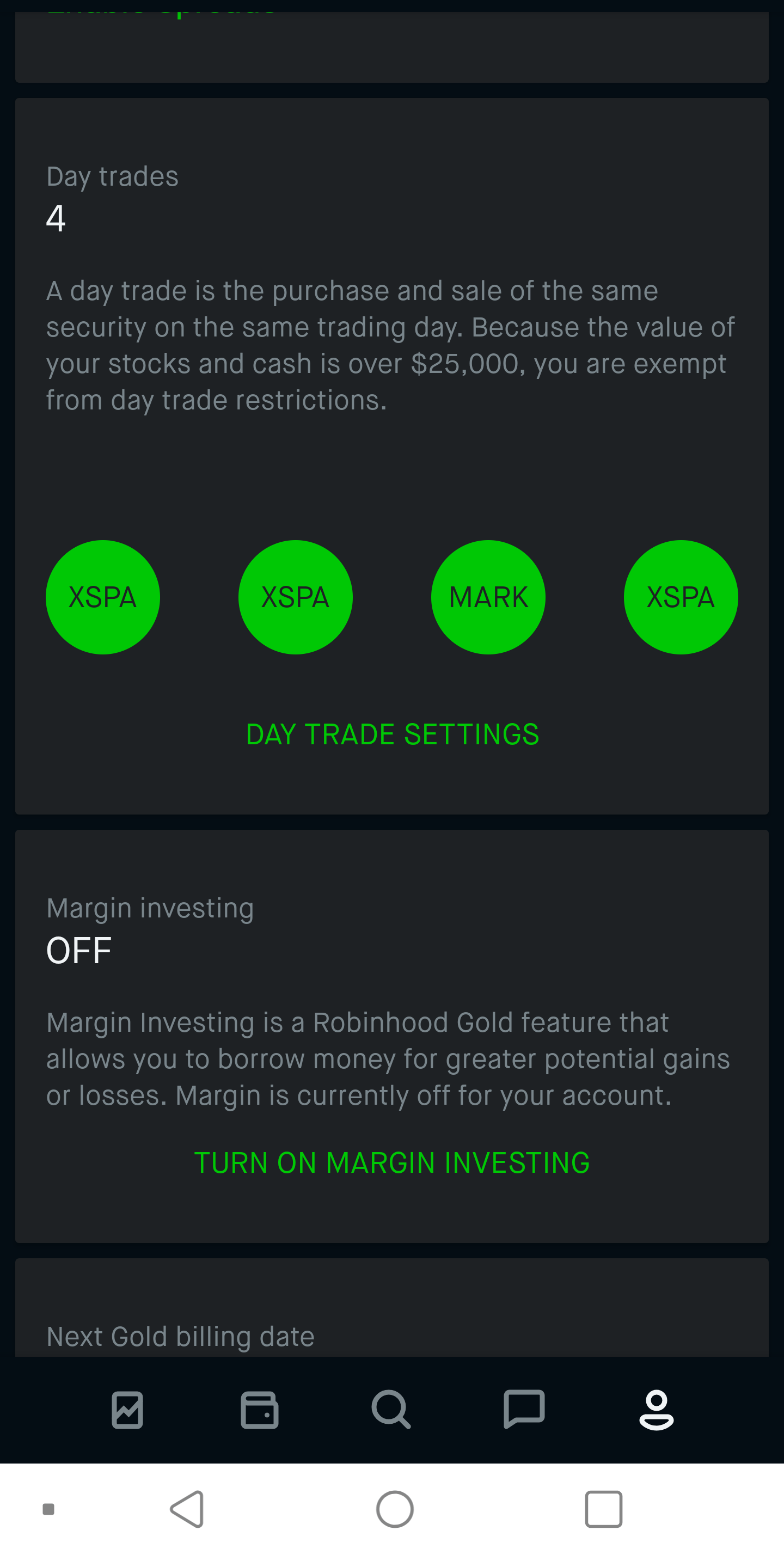Show recent apps

[604, 1509]
